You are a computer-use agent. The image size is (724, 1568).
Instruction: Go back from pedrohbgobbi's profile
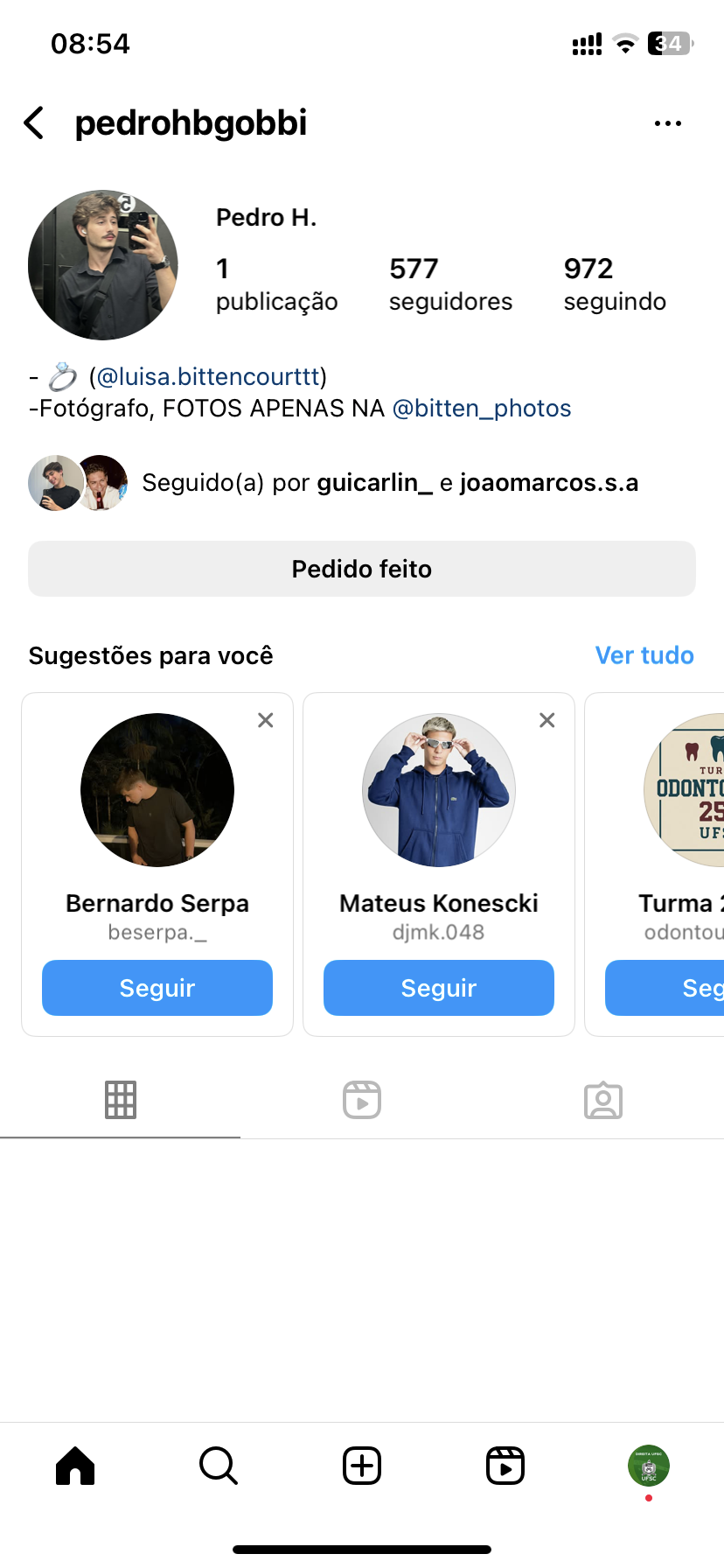35,123
